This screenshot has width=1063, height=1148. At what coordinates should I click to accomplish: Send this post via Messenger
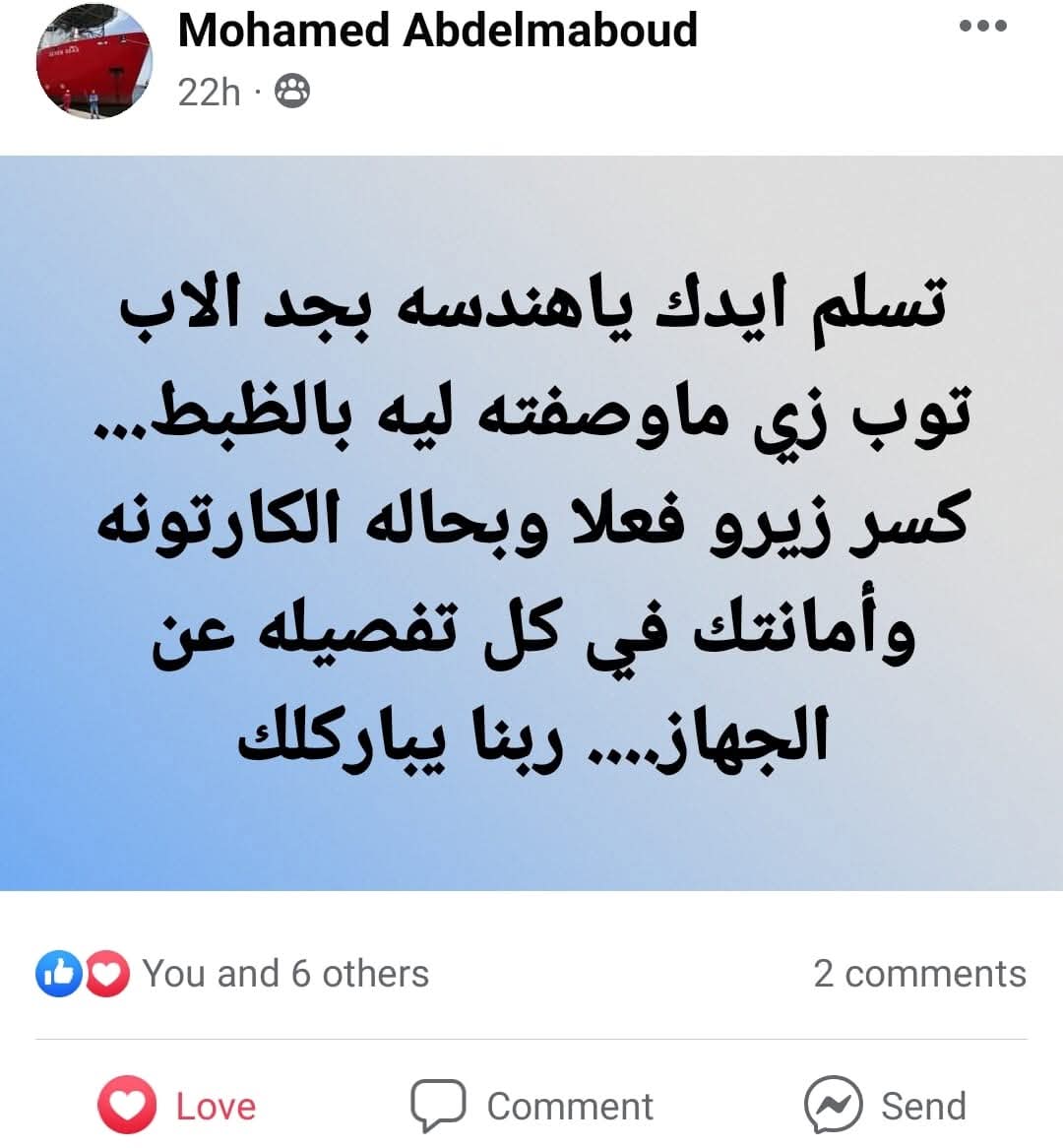(x=884, y=1106)
